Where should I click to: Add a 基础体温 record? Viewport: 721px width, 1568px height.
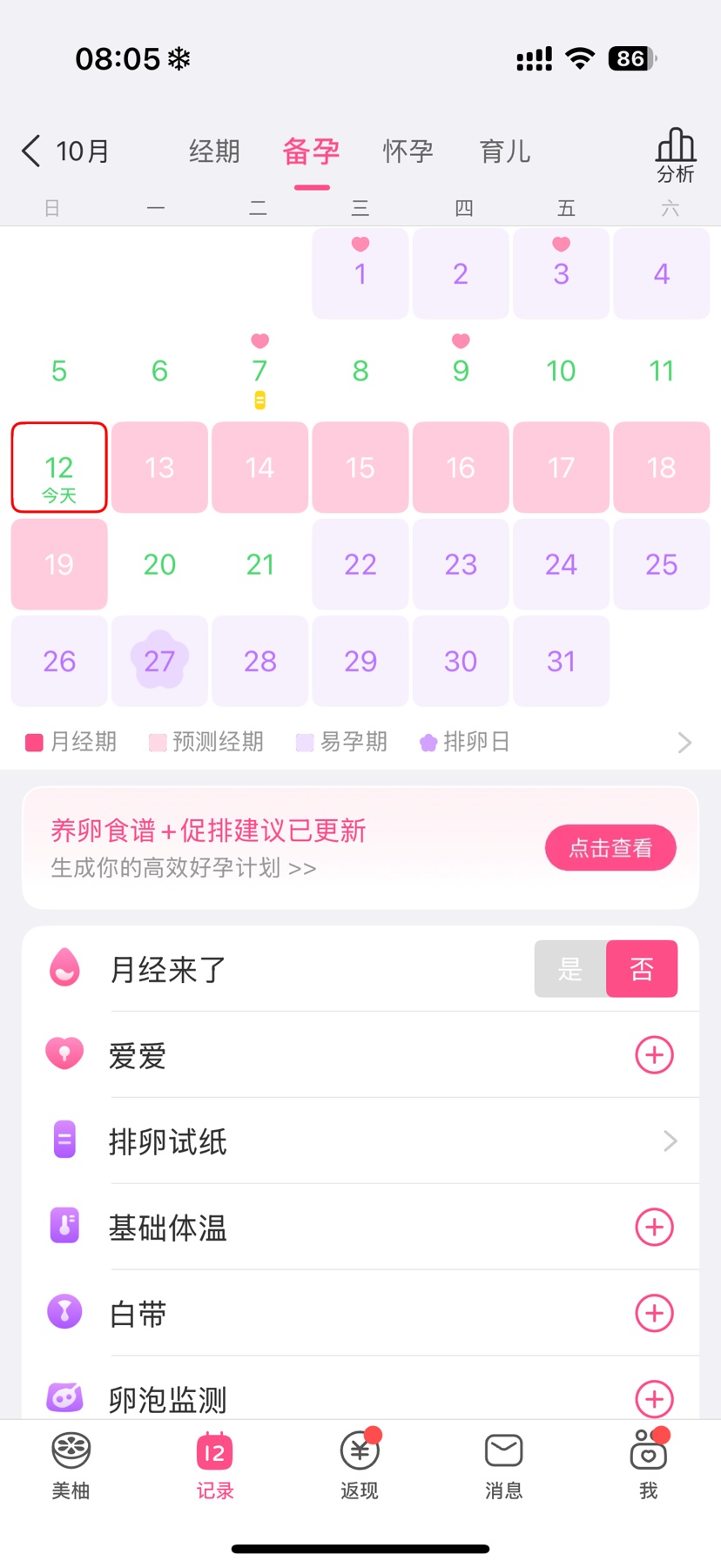654,1227
